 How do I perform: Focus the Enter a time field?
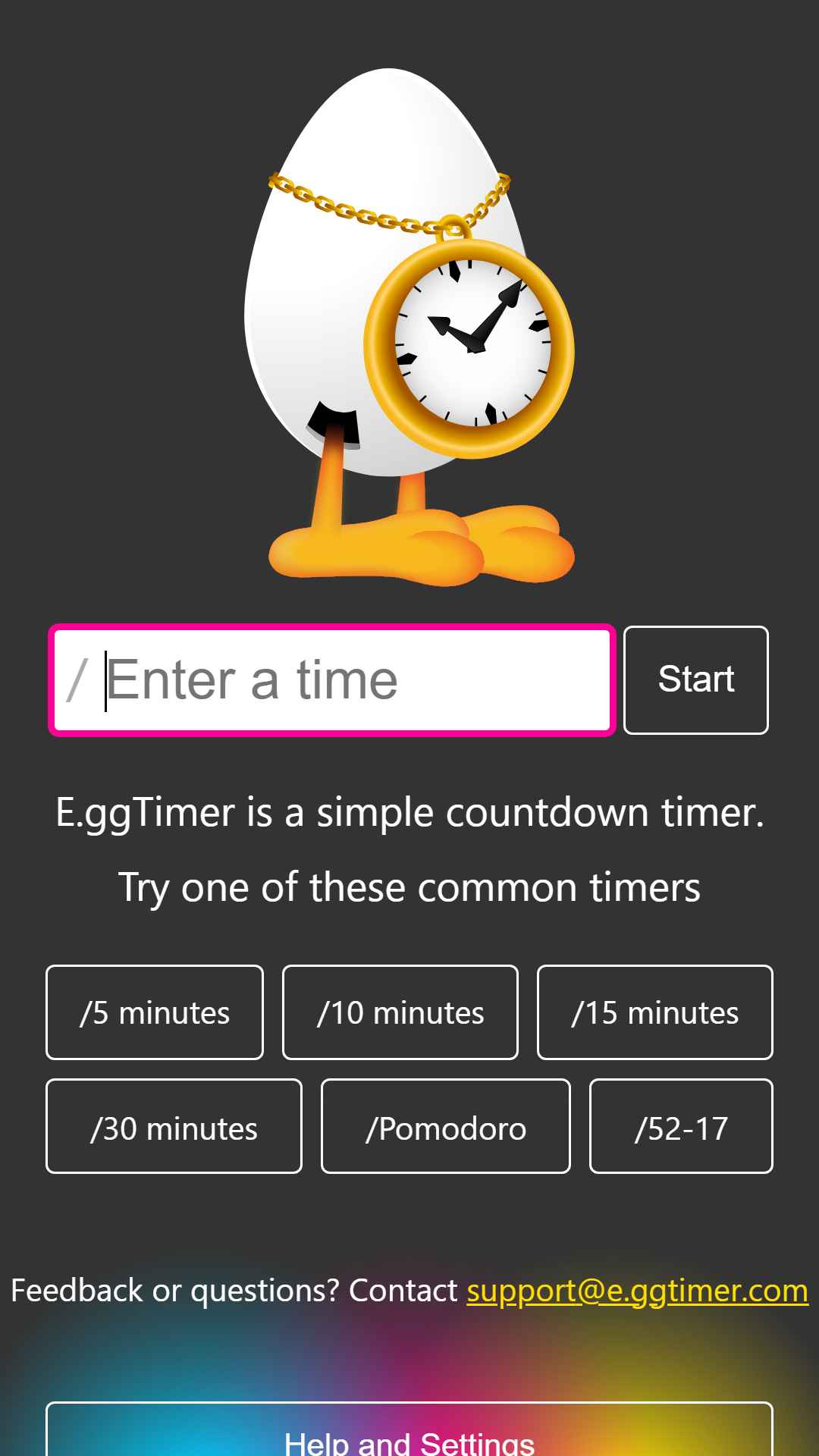[331, 680]
